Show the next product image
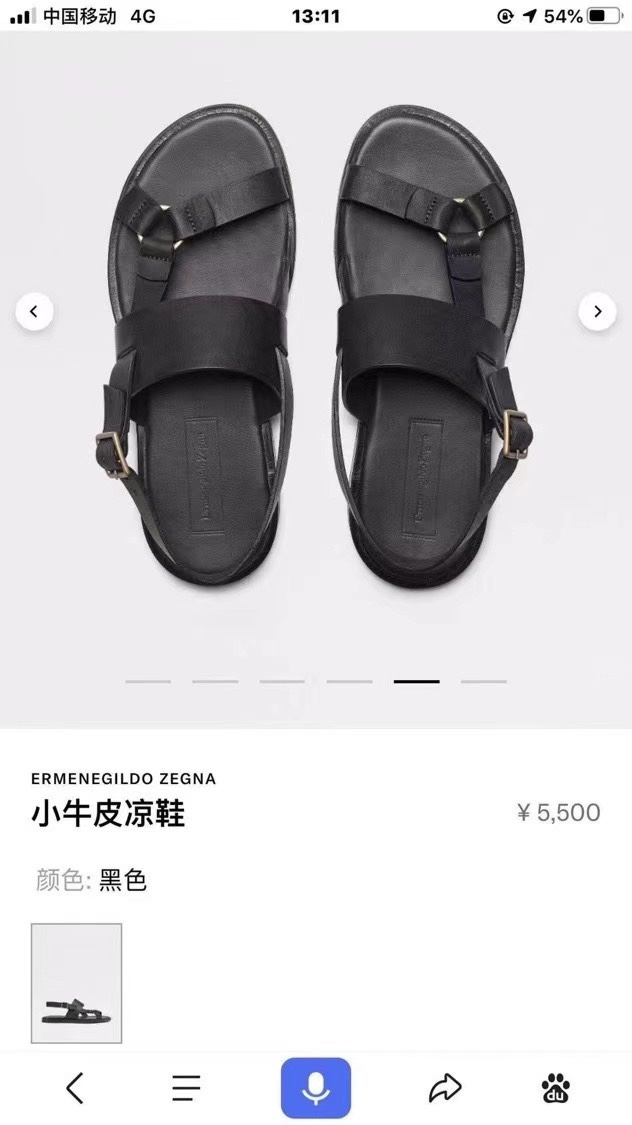Image resolution: width=632 pixels, height=1125 pixels. click(x=597, y=312)
